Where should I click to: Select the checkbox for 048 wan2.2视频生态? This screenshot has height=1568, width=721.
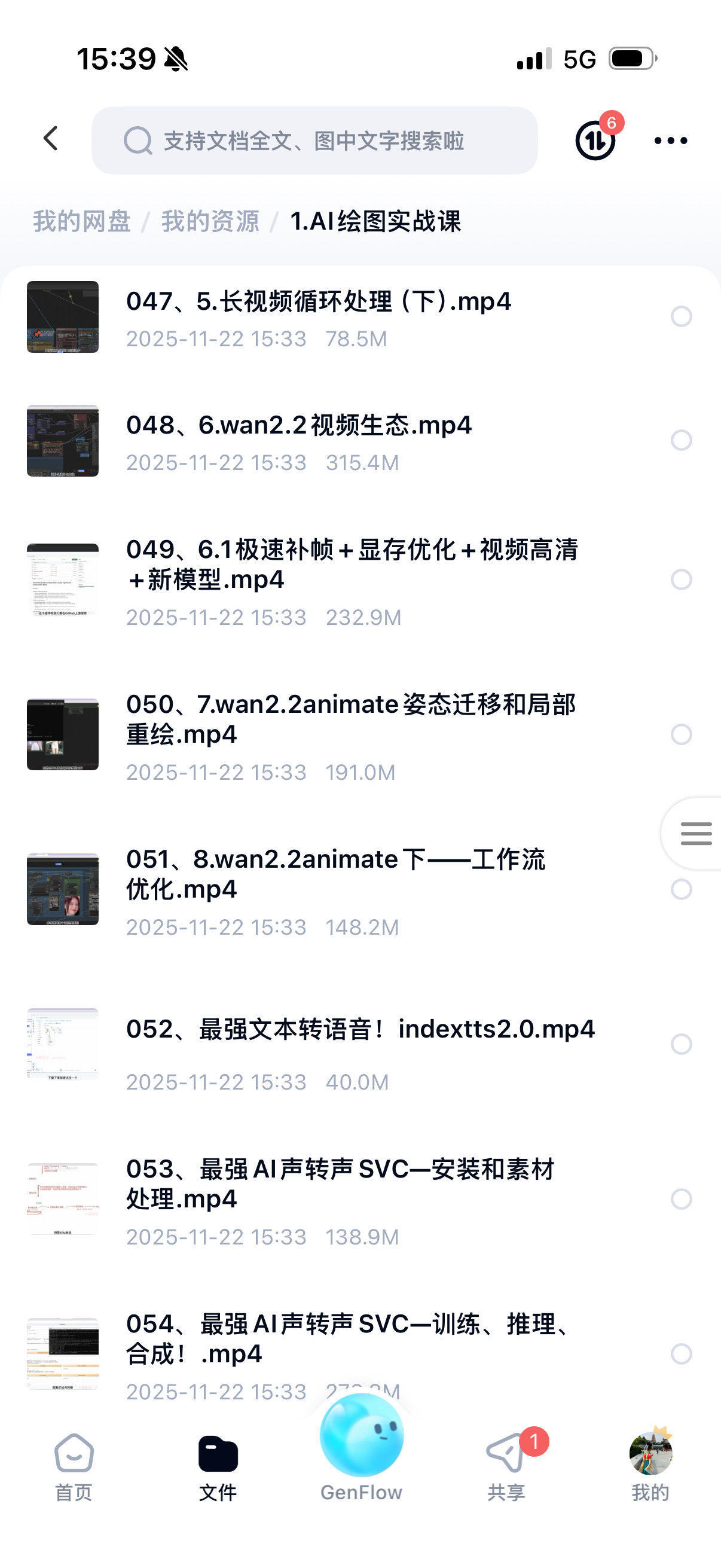tap(681, 440)
